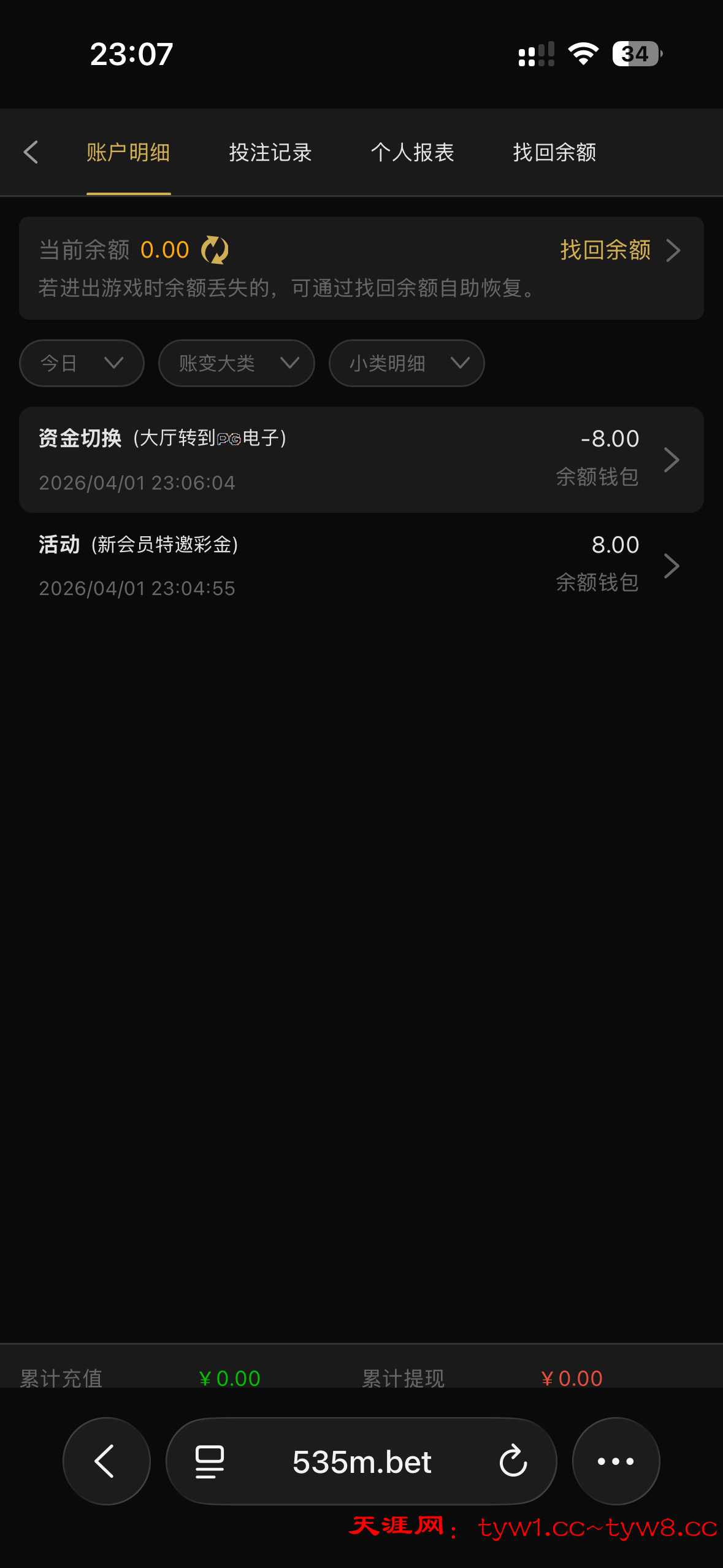The height and width of the screenshot is (1568, 723).
Task: Tap the browser reload icon
Action: [513, 1462]
